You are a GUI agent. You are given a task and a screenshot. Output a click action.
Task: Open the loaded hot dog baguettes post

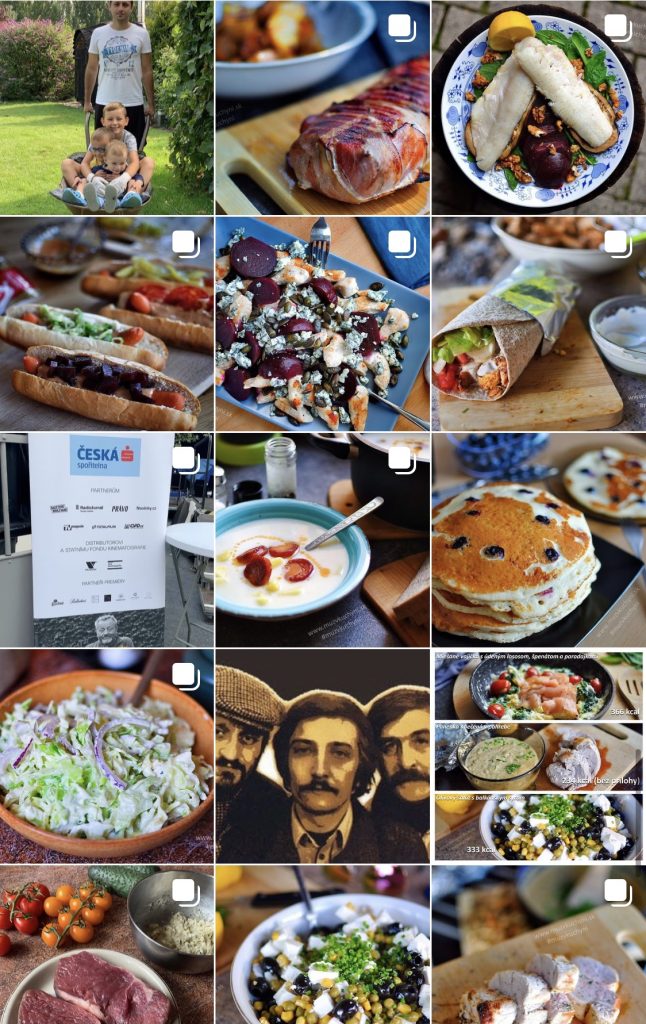[106, 323]
